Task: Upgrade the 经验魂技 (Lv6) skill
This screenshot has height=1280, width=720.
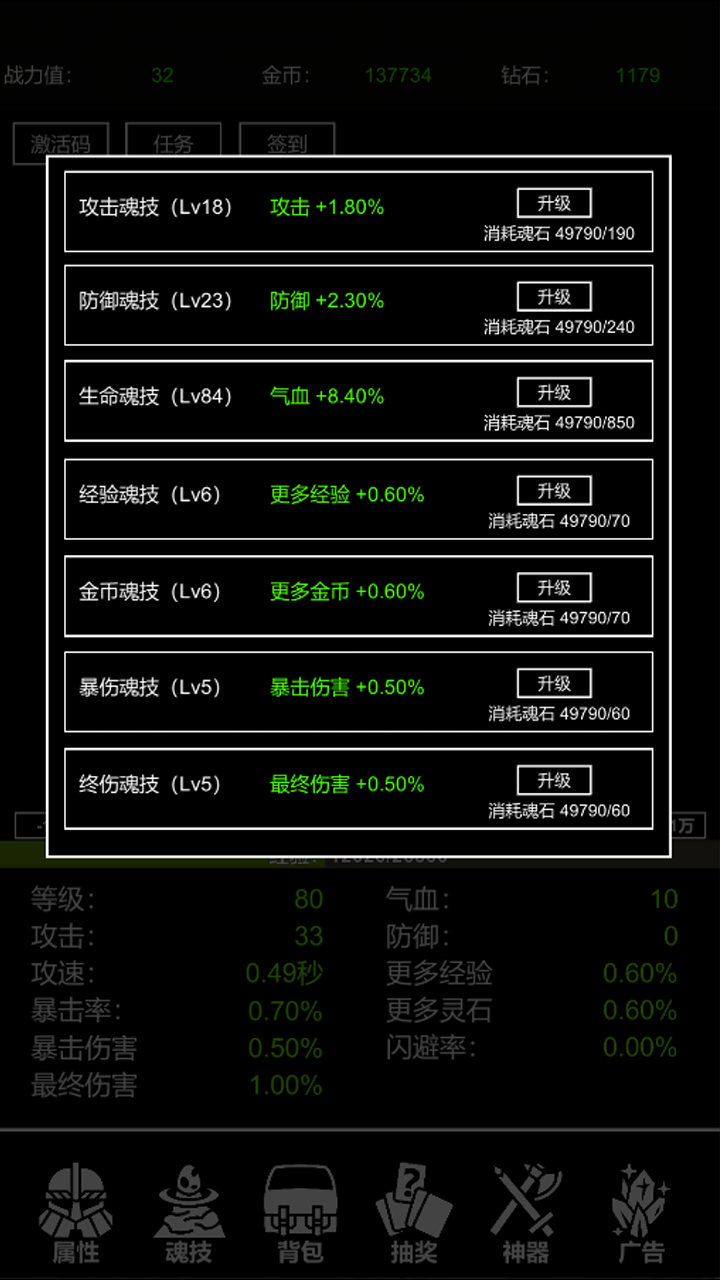Action: click(553, 490)
